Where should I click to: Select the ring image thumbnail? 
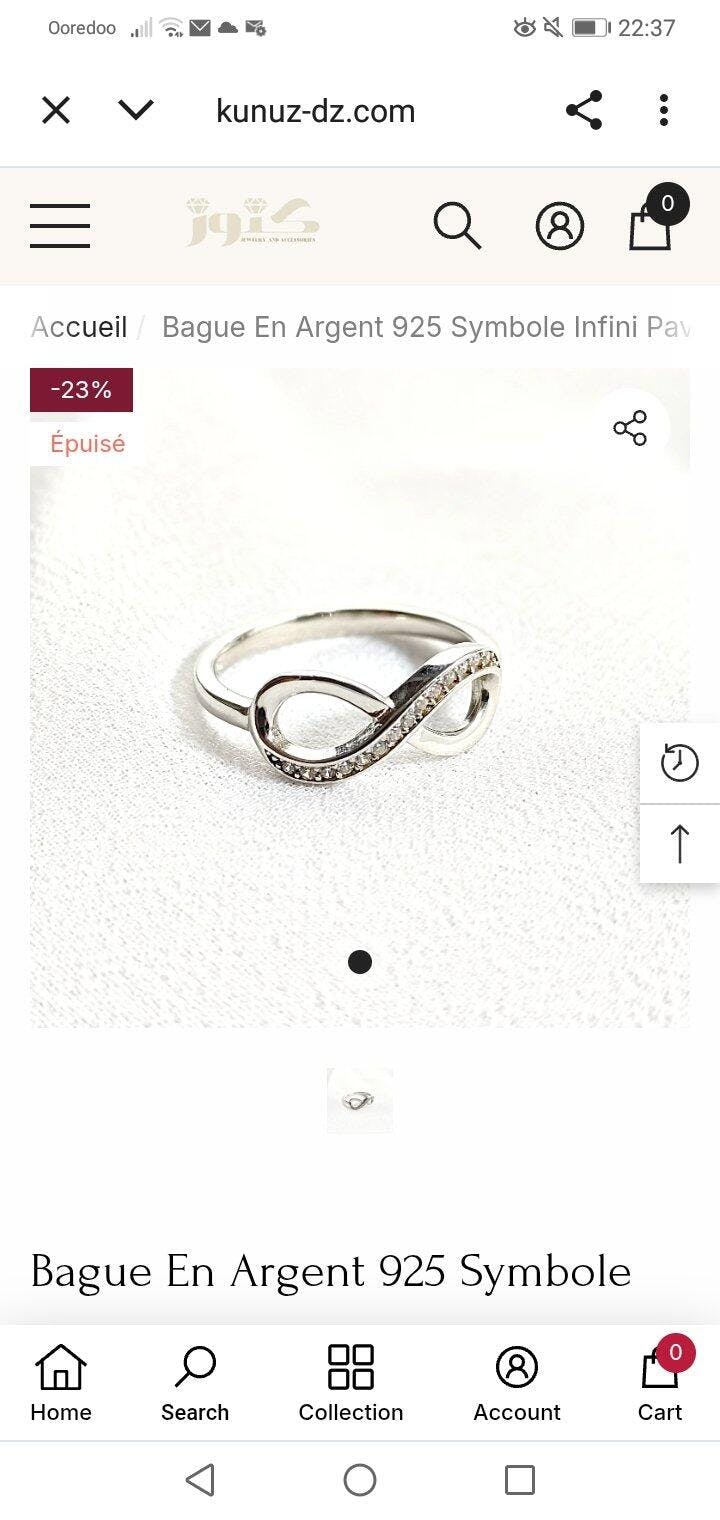click(x=359, y=1100)
